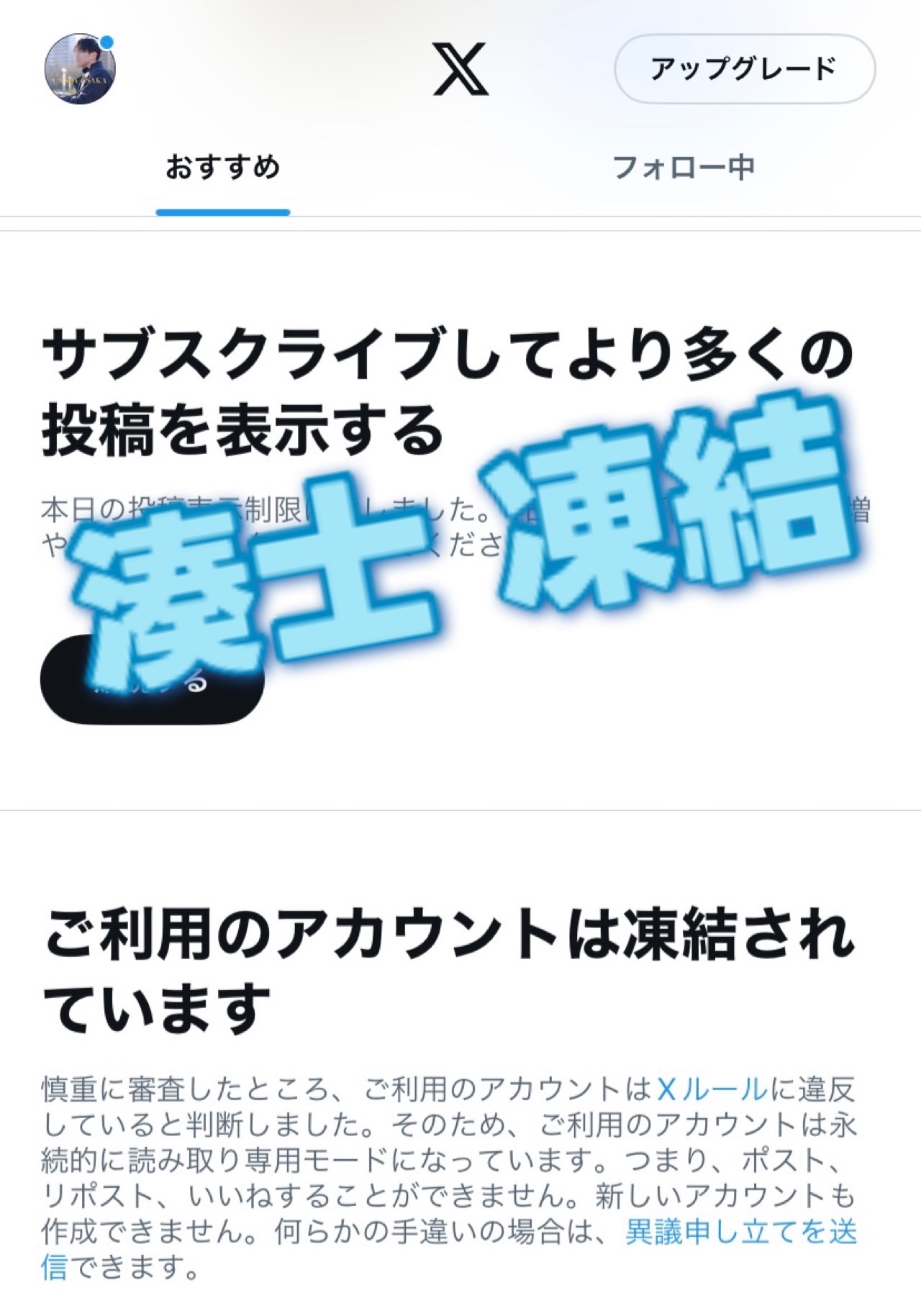This screenshot has height=1316, width=921.
Task: Tap the black subscribe pill button
Action: (x=151, y=681)
